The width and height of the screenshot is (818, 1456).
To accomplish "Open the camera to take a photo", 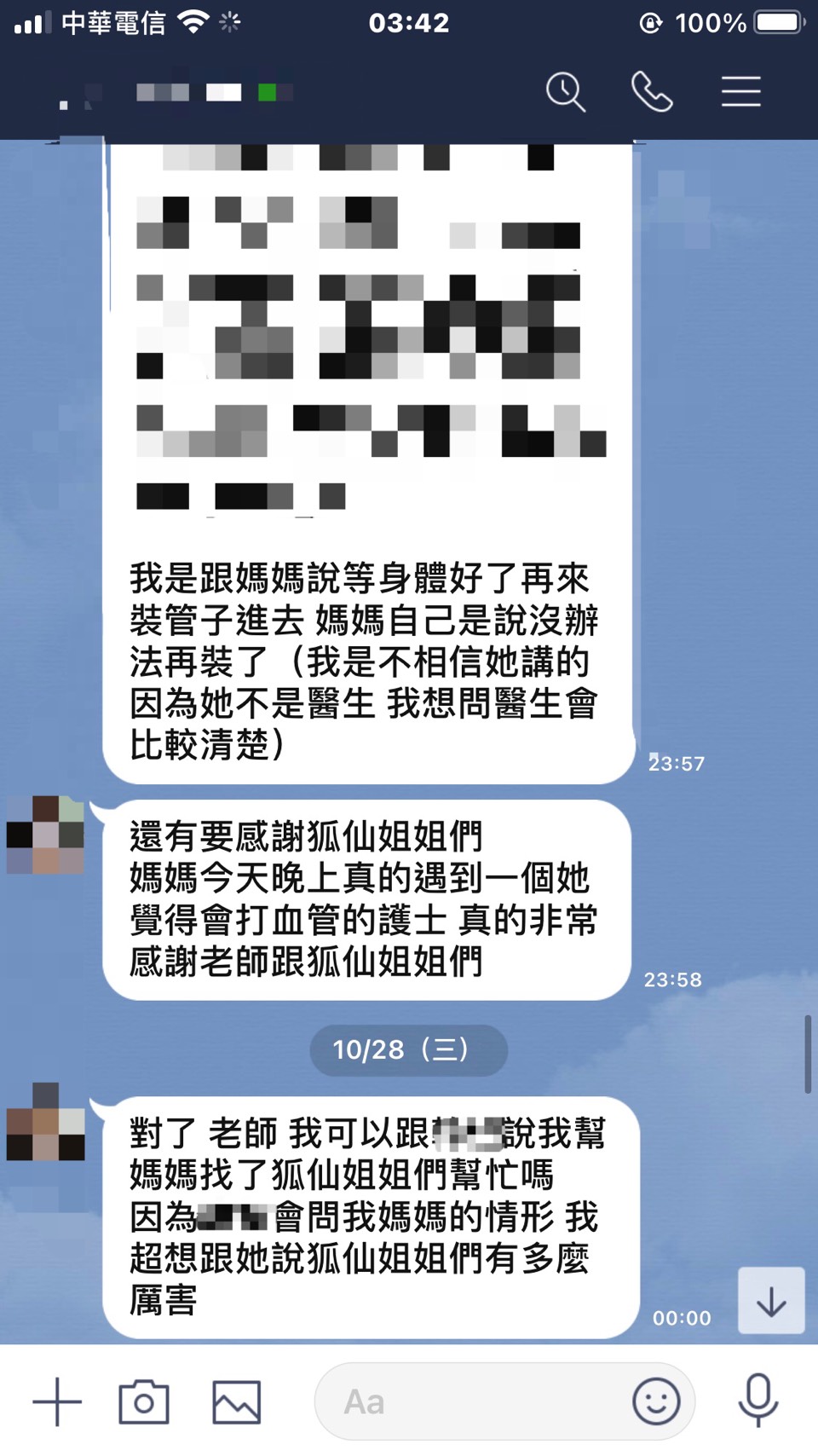I will pos(143,1401).
